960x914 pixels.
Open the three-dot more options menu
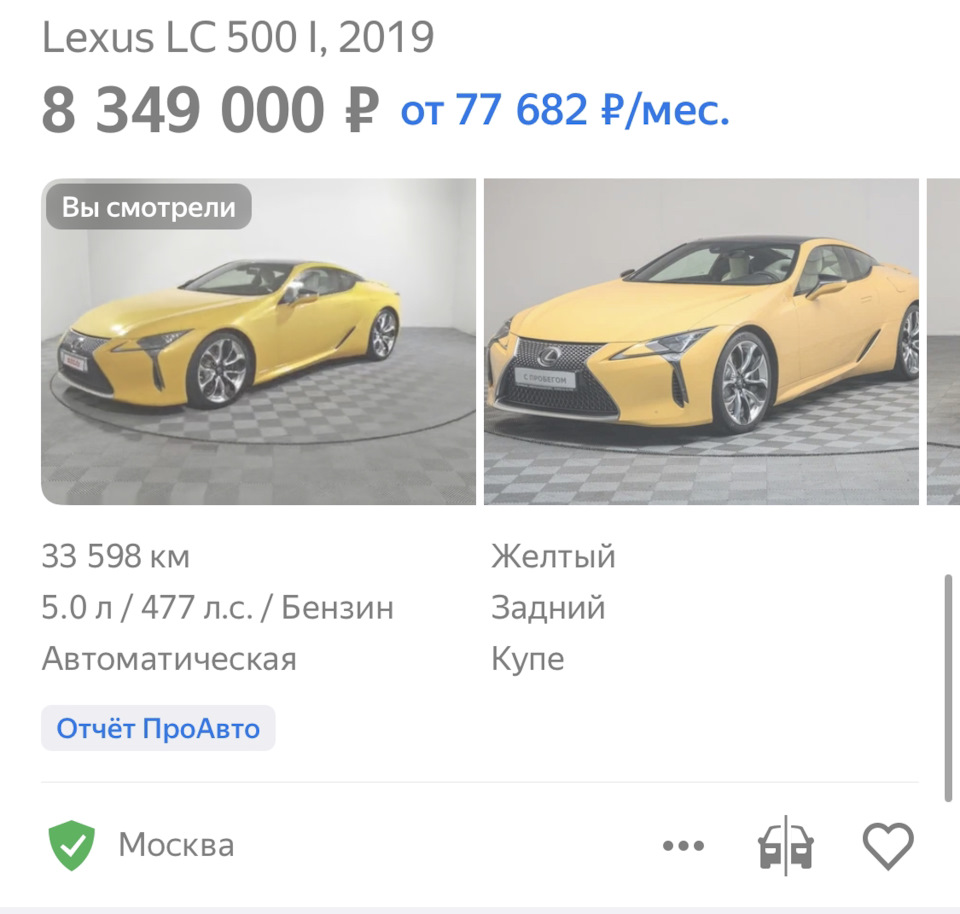tap(684, 846)
